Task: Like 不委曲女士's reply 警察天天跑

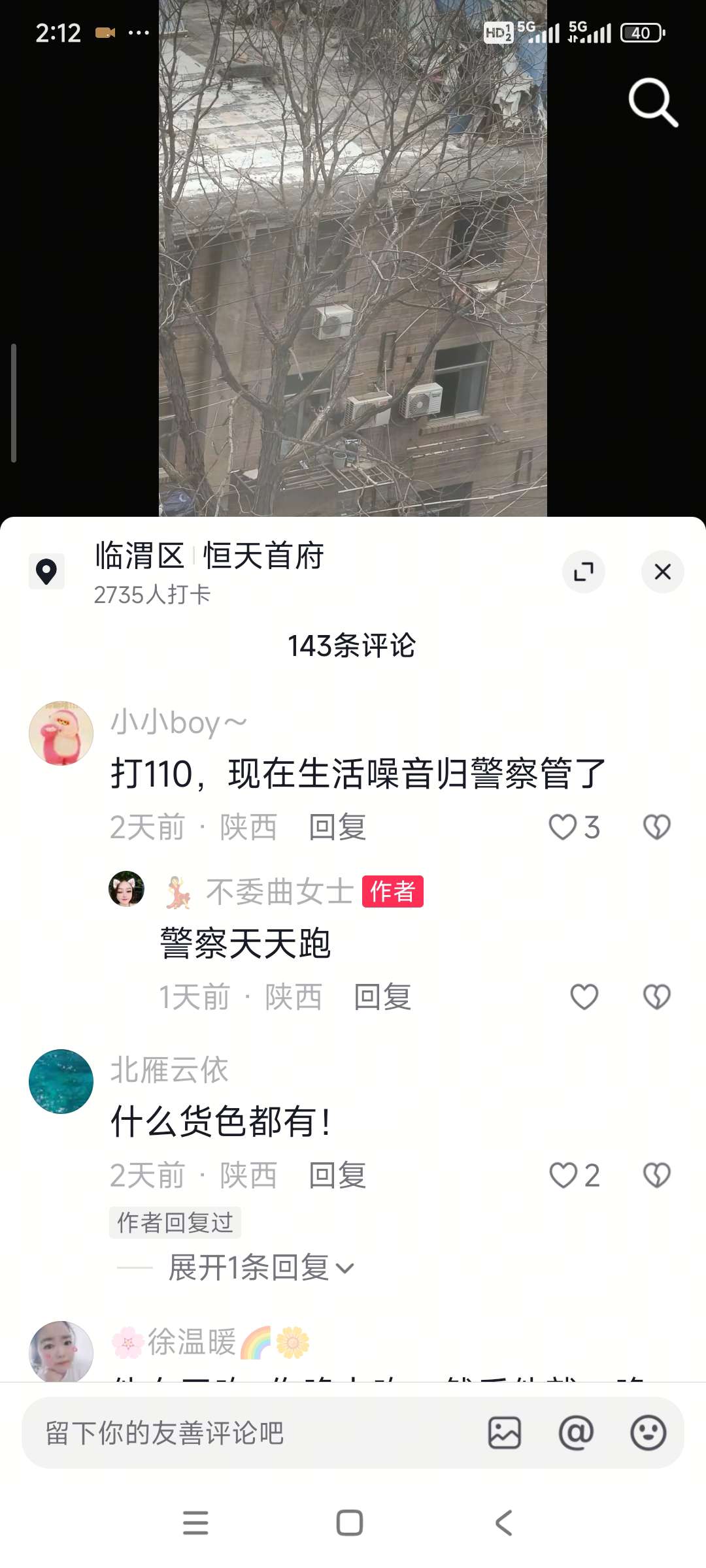Action: 584,997
